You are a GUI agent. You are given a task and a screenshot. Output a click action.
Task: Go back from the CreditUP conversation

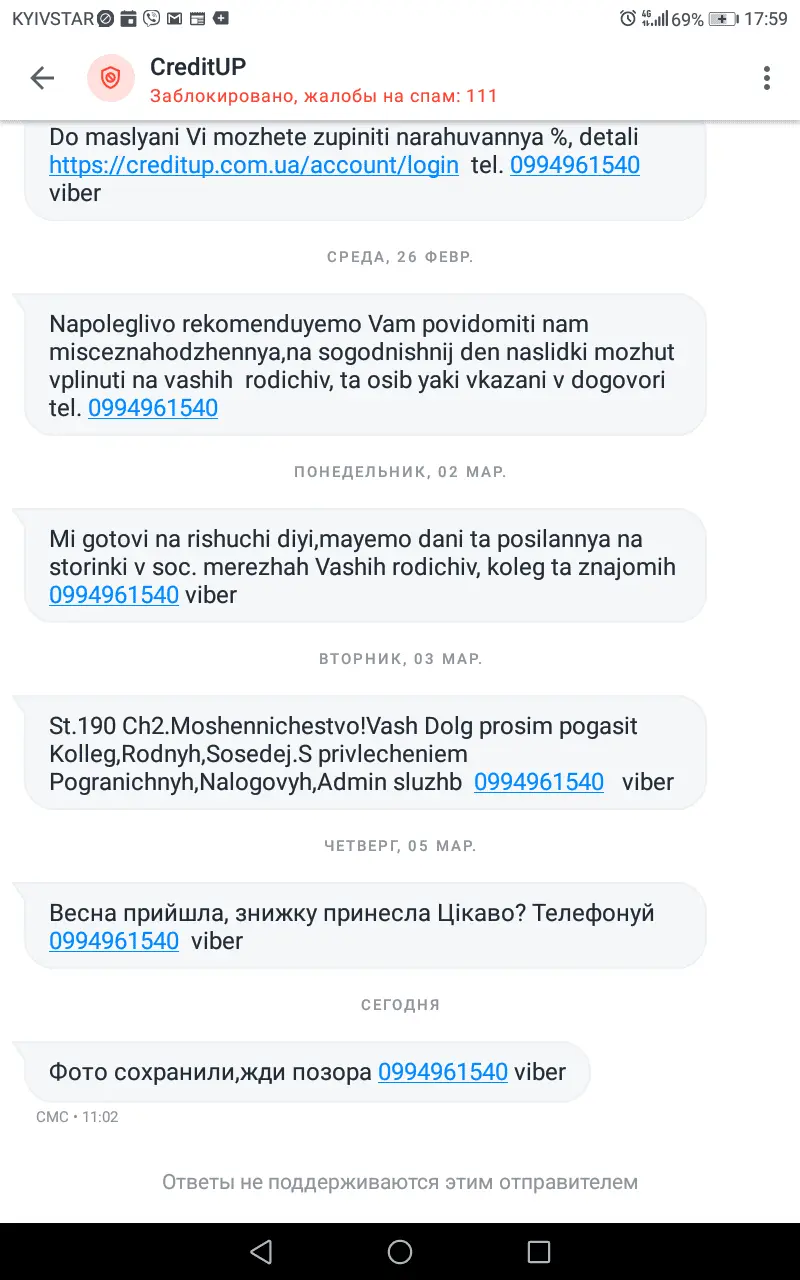point(42,78)
